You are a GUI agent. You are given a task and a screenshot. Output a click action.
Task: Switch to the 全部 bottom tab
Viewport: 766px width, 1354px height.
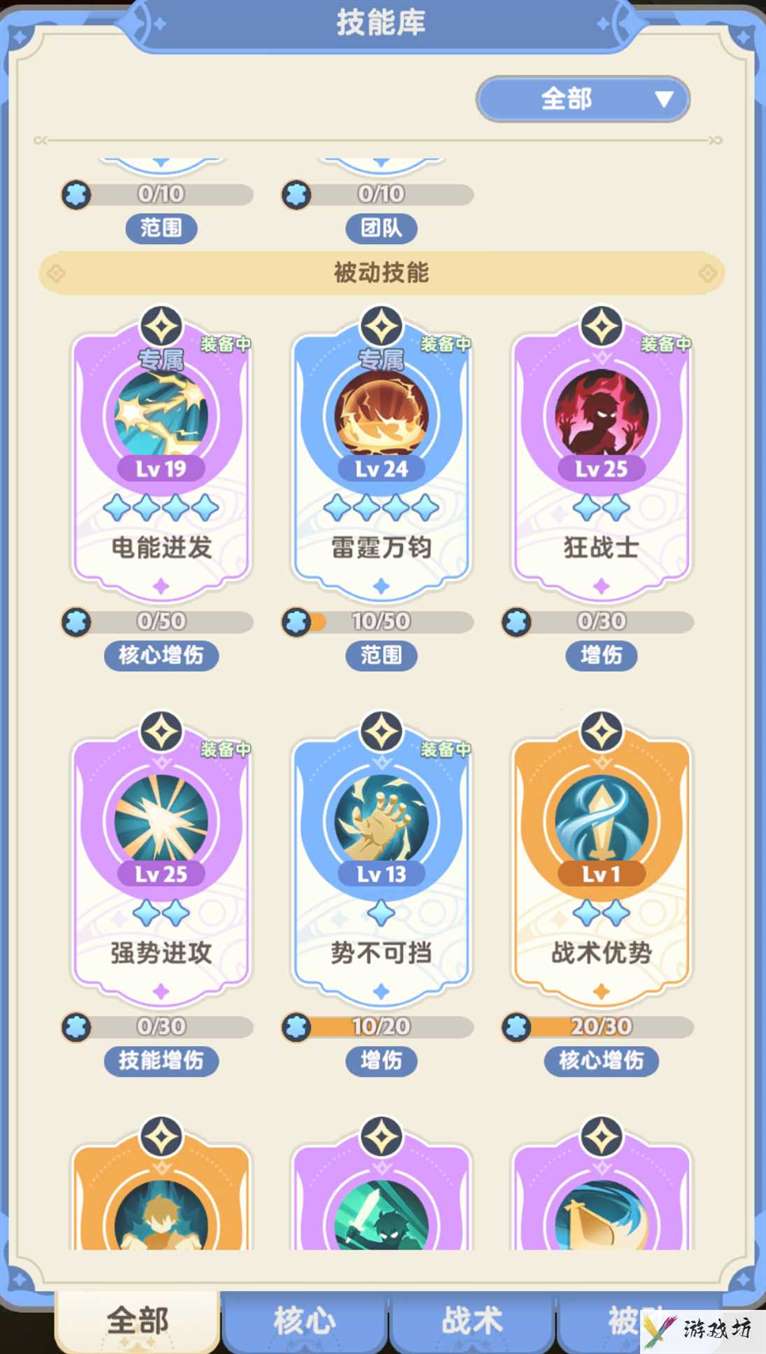(x=138, y=1320)
